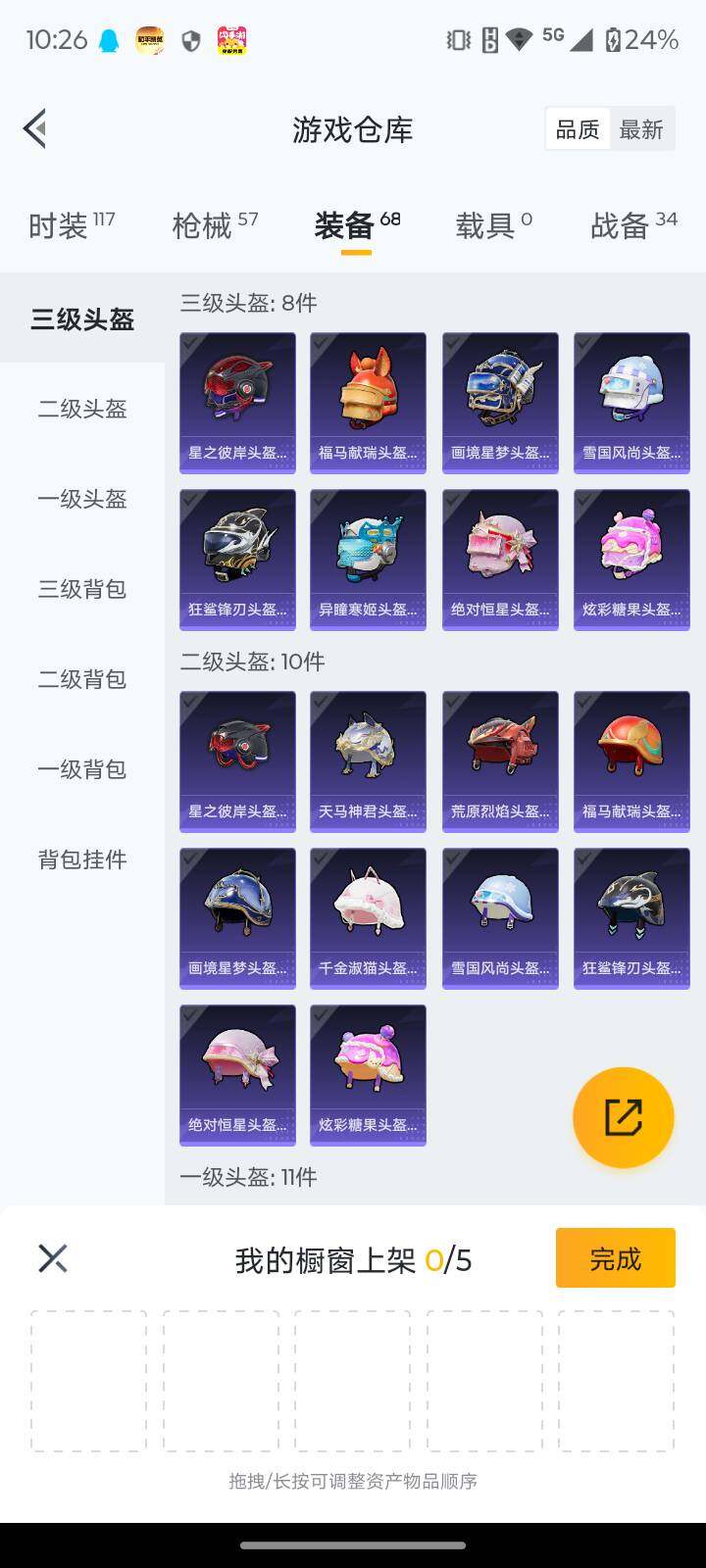Viewport: 706px width, 1568px height.
Task: Select the 绝对恒星头盔 pink helmet thumbnail
Action: point(500,559)
